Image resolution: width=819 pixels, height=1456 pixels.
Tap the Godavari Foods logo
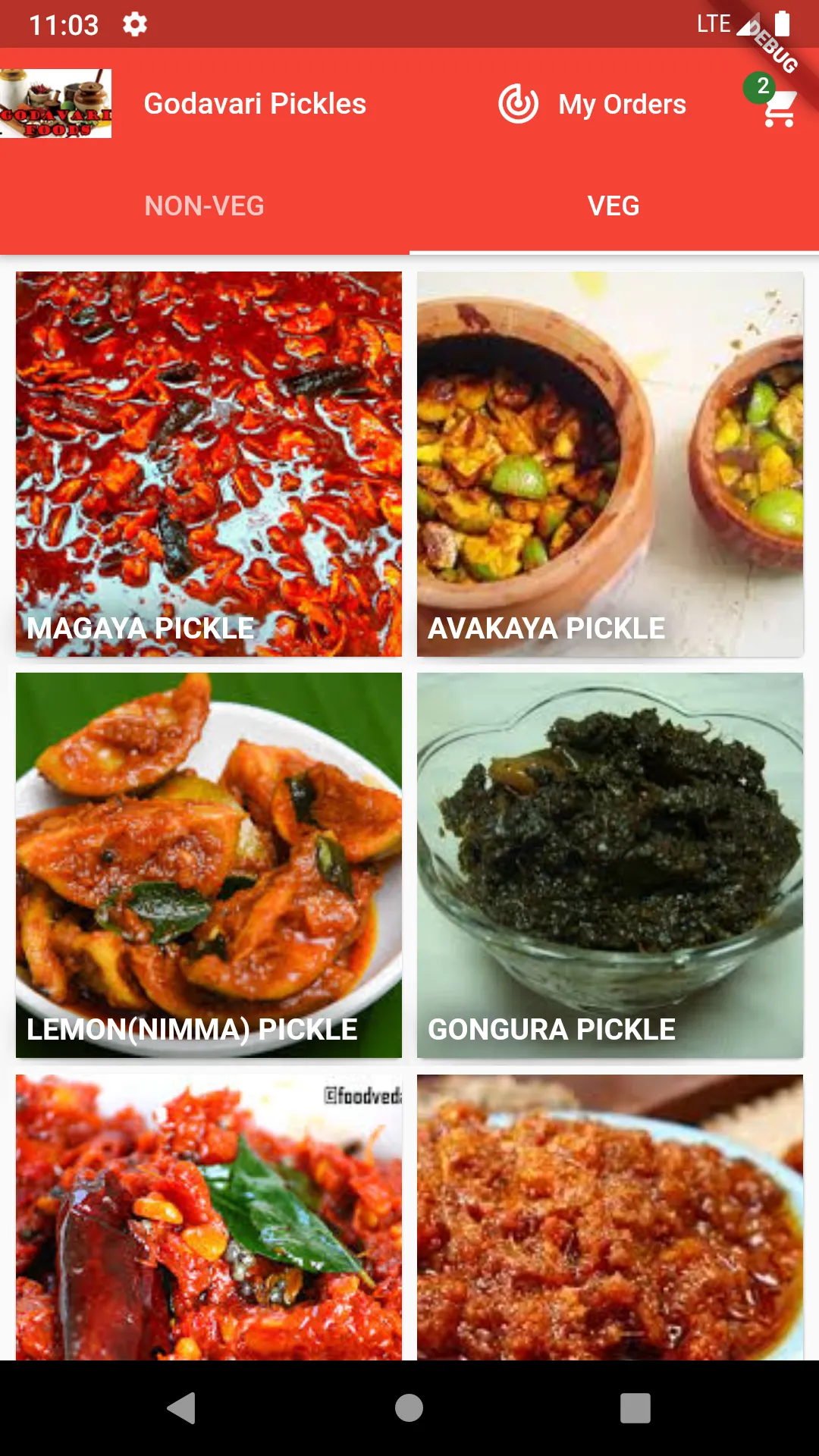tap(57, 103)
